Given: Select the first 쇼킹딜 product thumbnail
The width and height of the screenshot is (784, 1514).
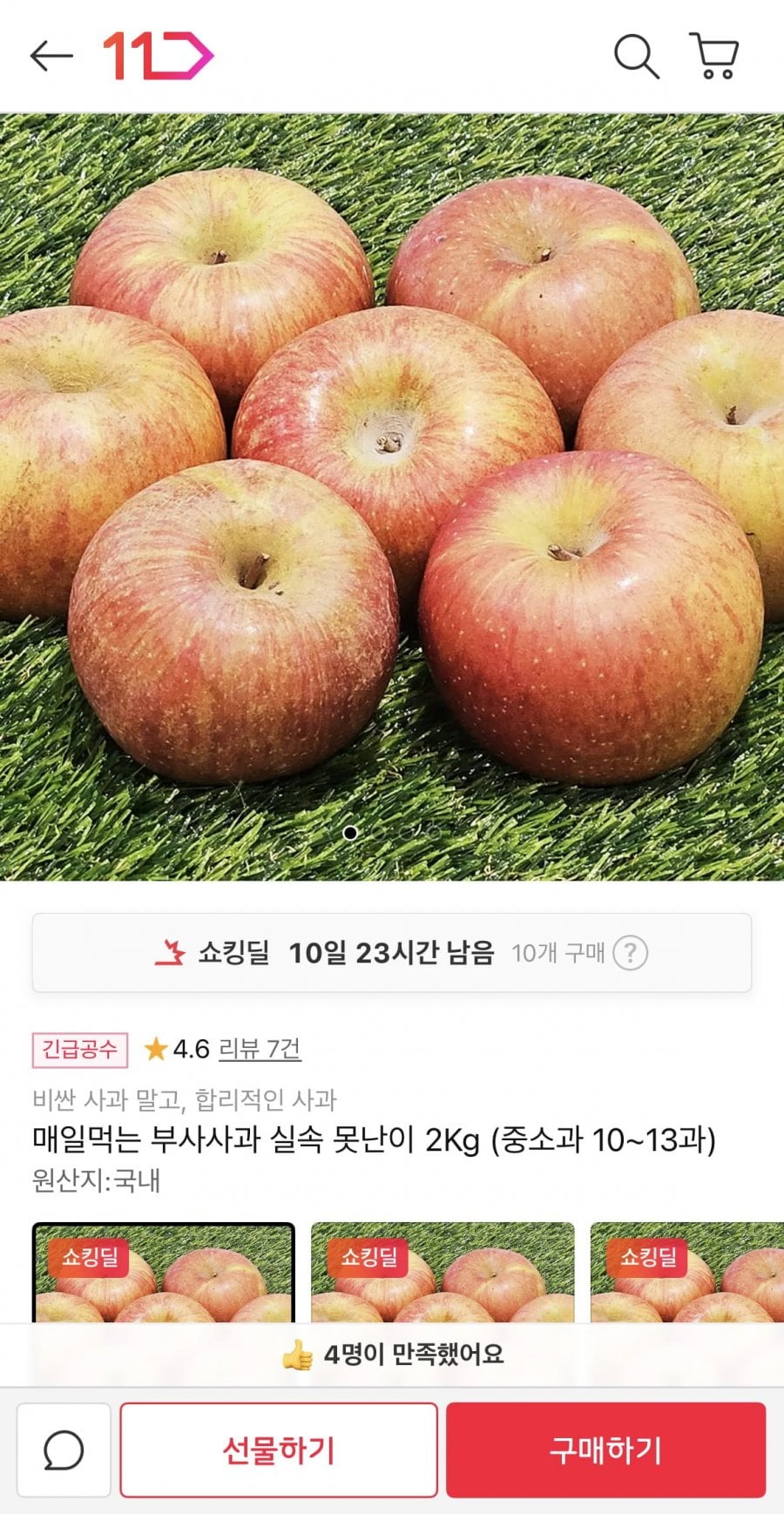Looking at the screenshot, I should pyautogui.click(x=164, y=1272).
